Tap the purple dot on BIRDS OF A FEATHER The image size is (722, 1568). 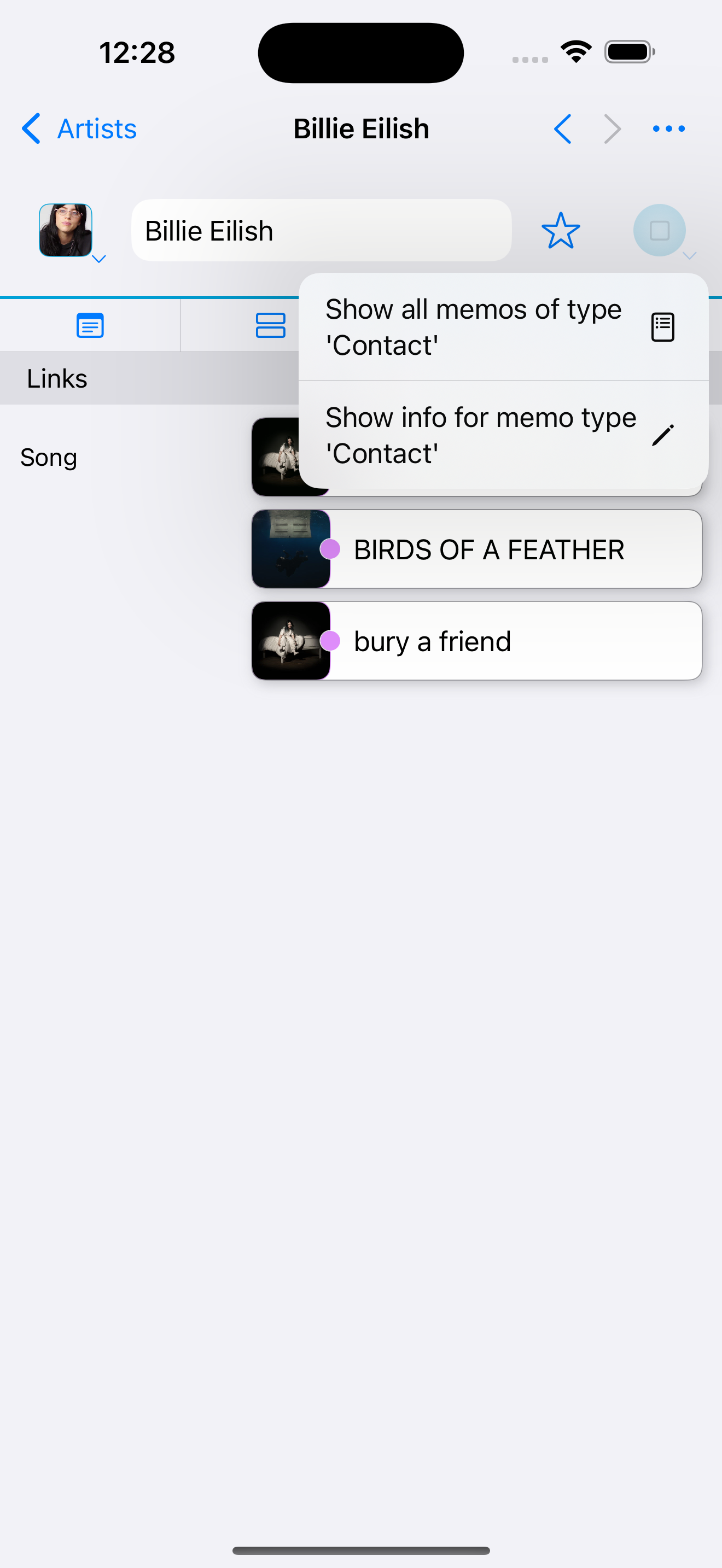(330, 549)
